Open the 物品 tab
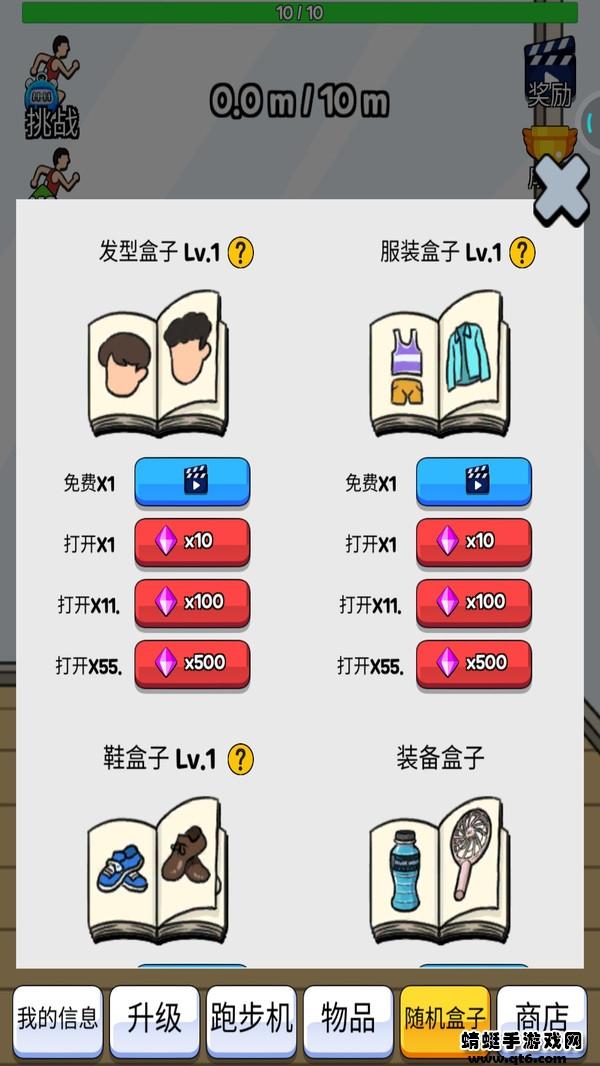The image size is (600, 1066). pos(347,1020)
